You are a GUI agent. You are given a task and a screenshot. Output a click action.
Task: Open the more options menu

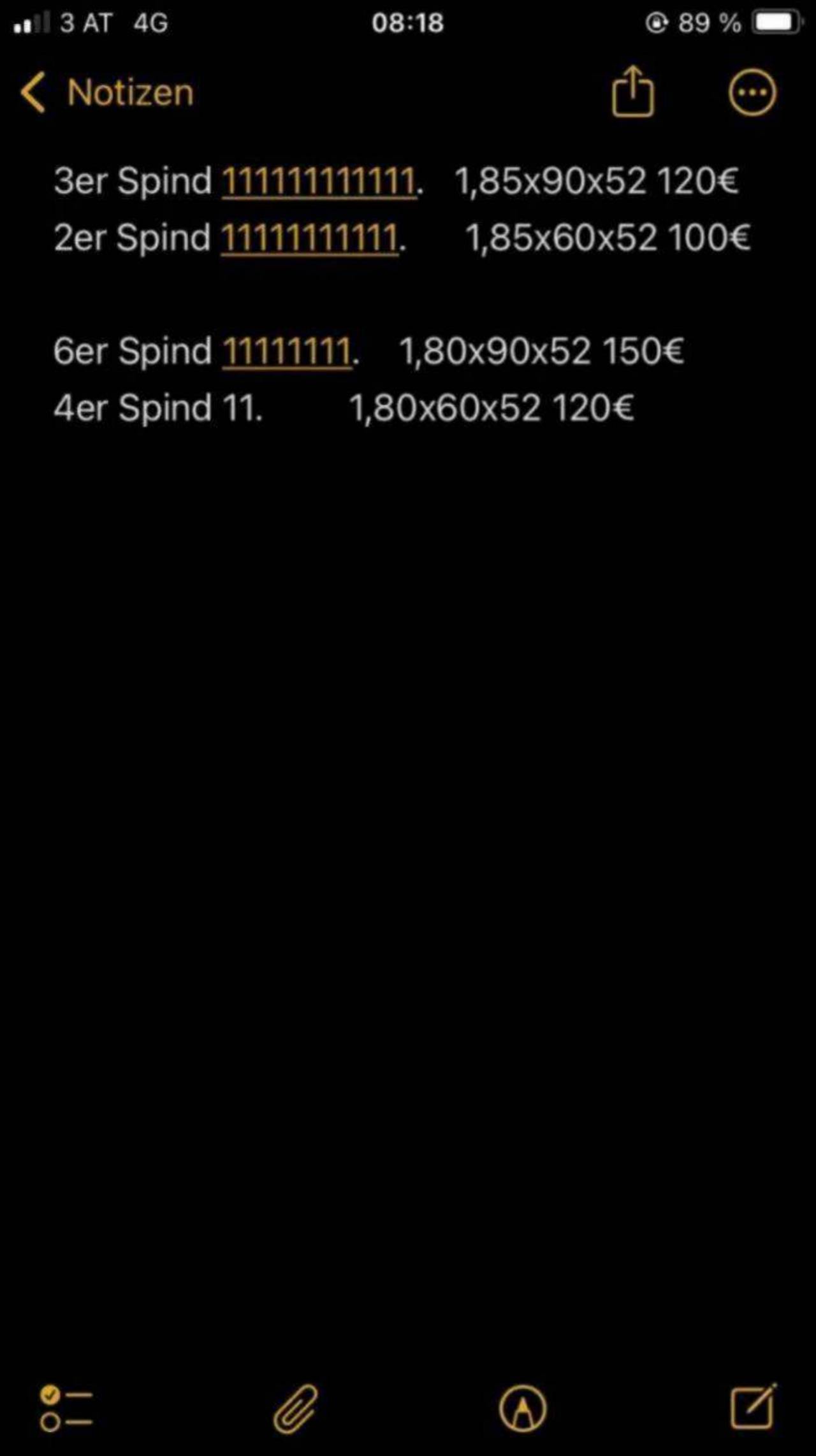(x=752, y=92)
